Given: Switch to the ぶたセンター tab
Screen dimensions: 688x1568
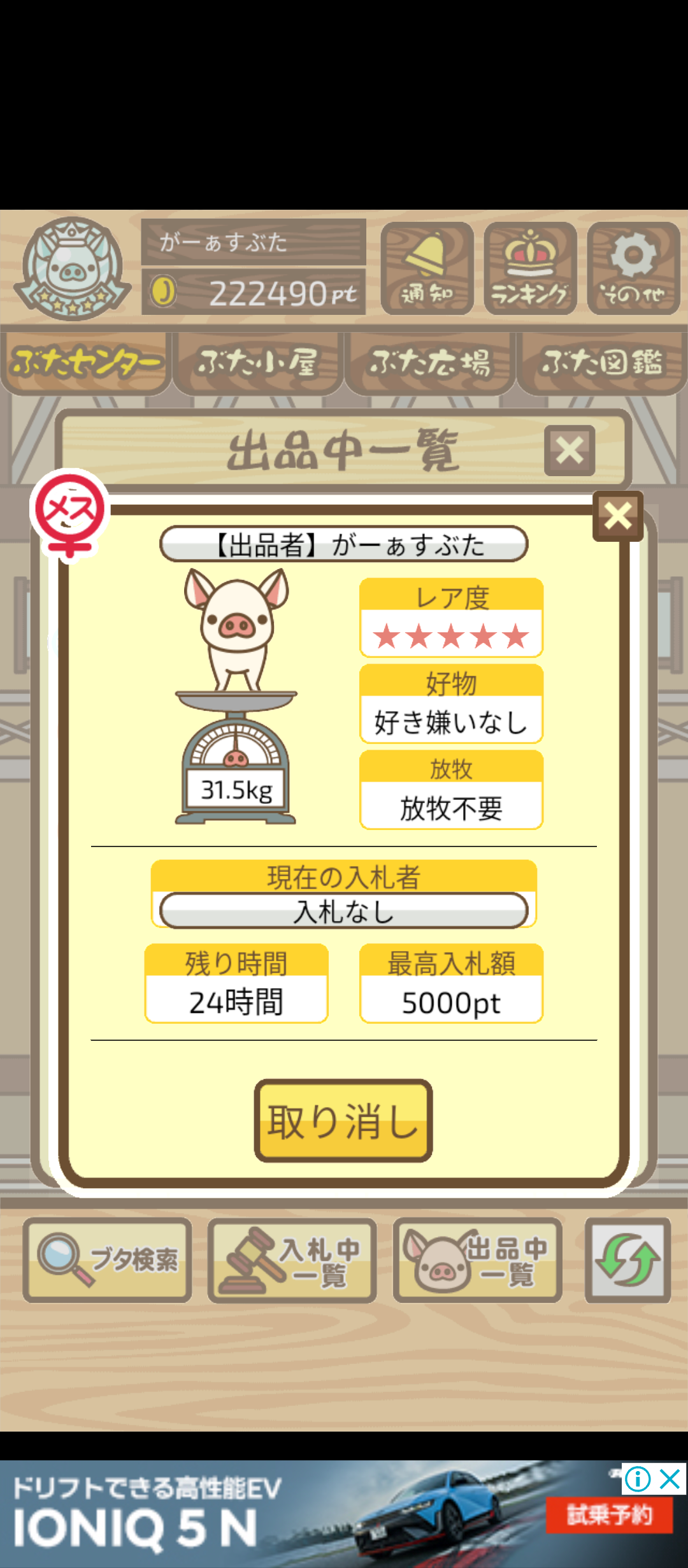Looking at the screenshot, I should tap(85, 361).
